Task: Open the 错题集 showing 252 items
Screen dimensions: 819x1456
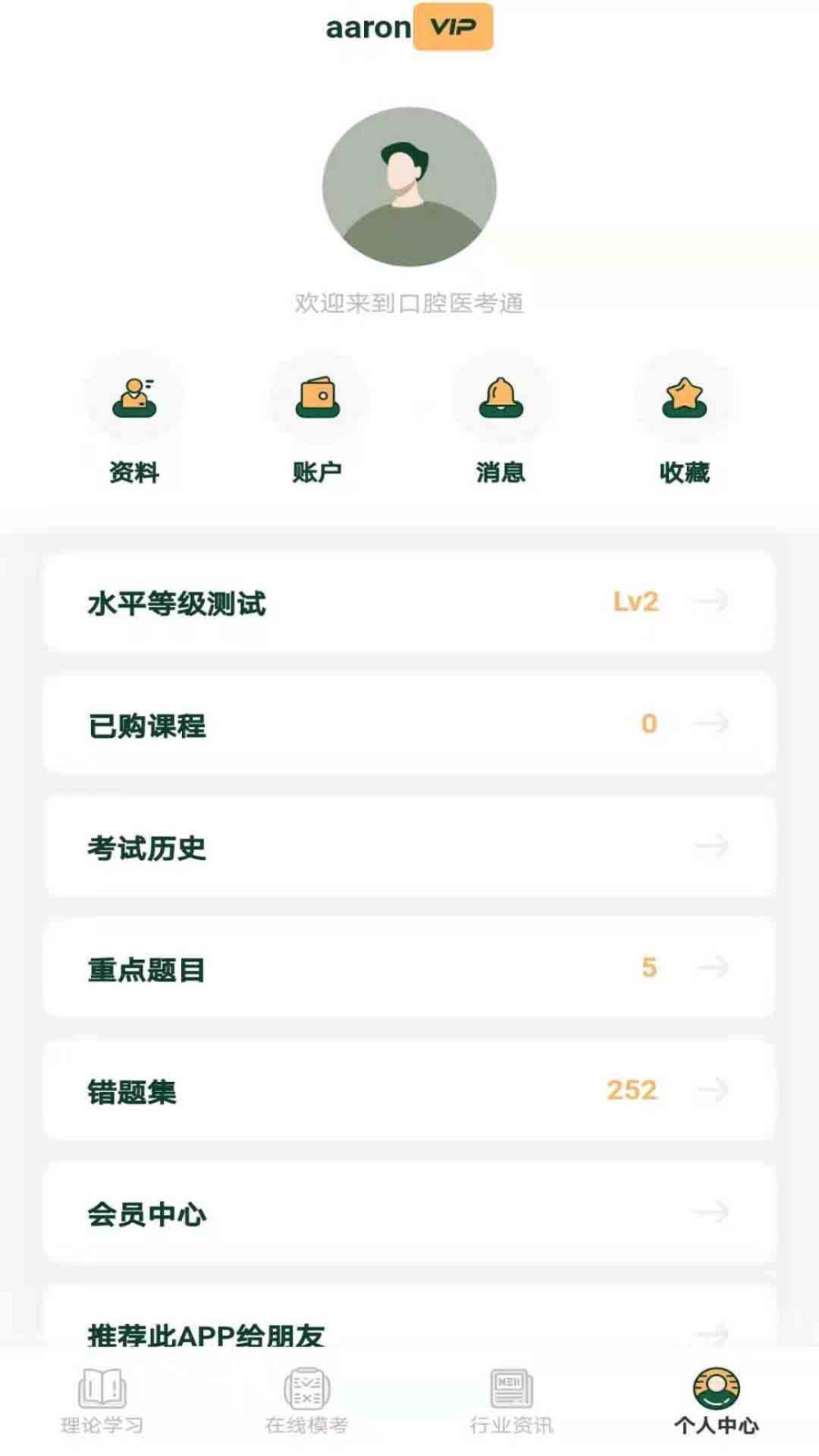Action: [409, 1091]
